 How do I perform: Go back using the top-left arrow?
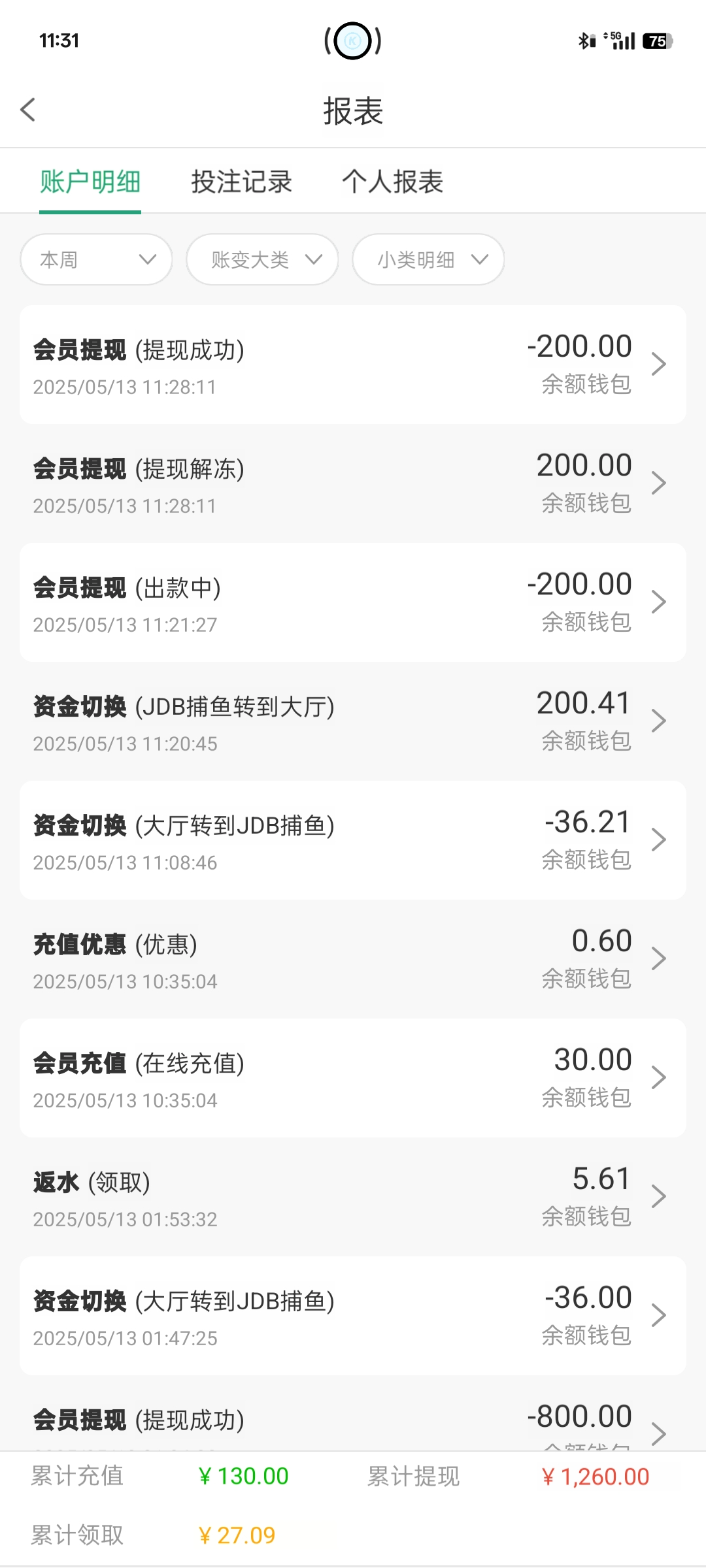click(x=27, y=110)
